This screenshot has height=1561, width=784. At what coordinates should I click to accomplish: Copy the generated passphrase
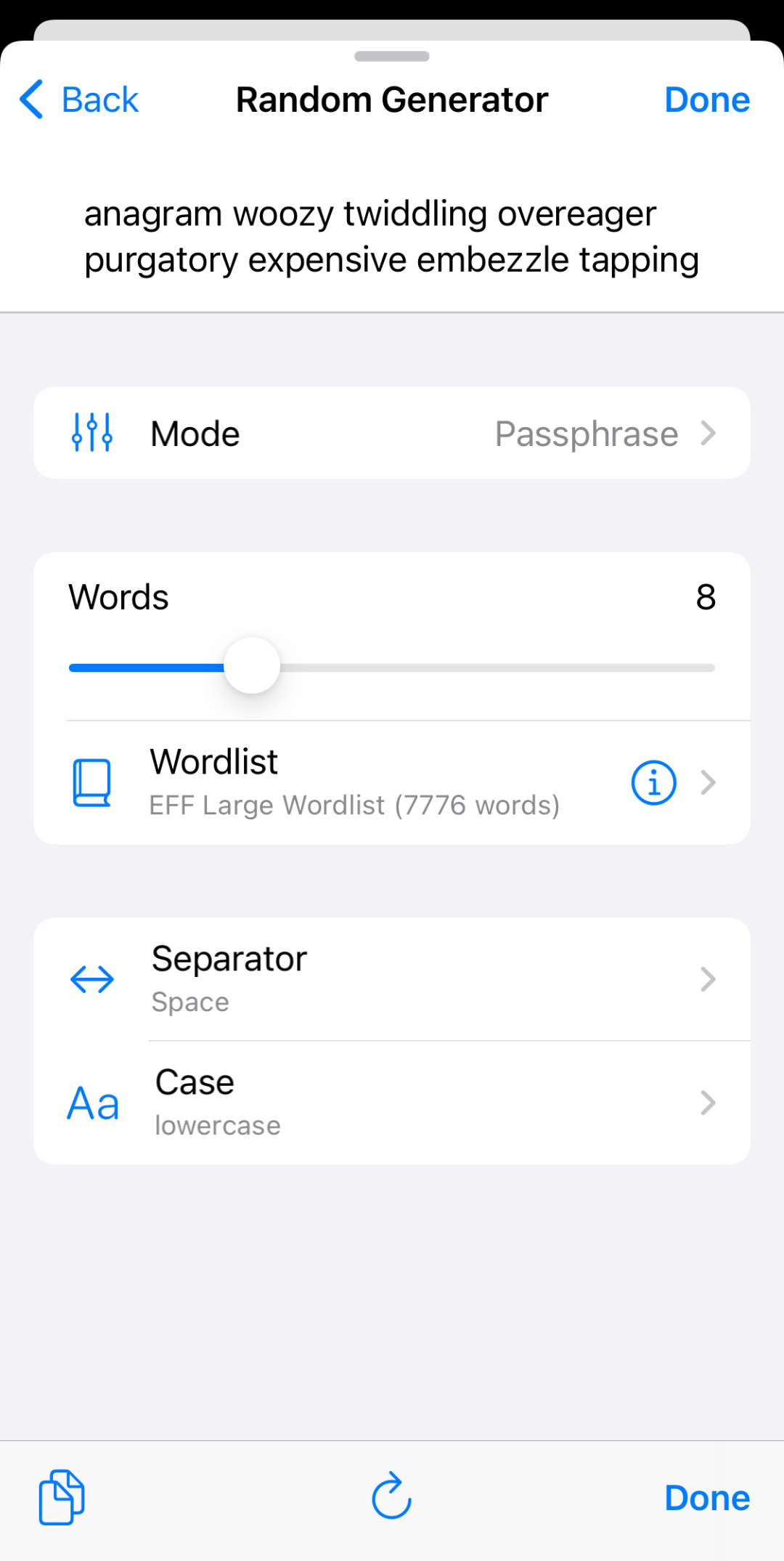62,1497
